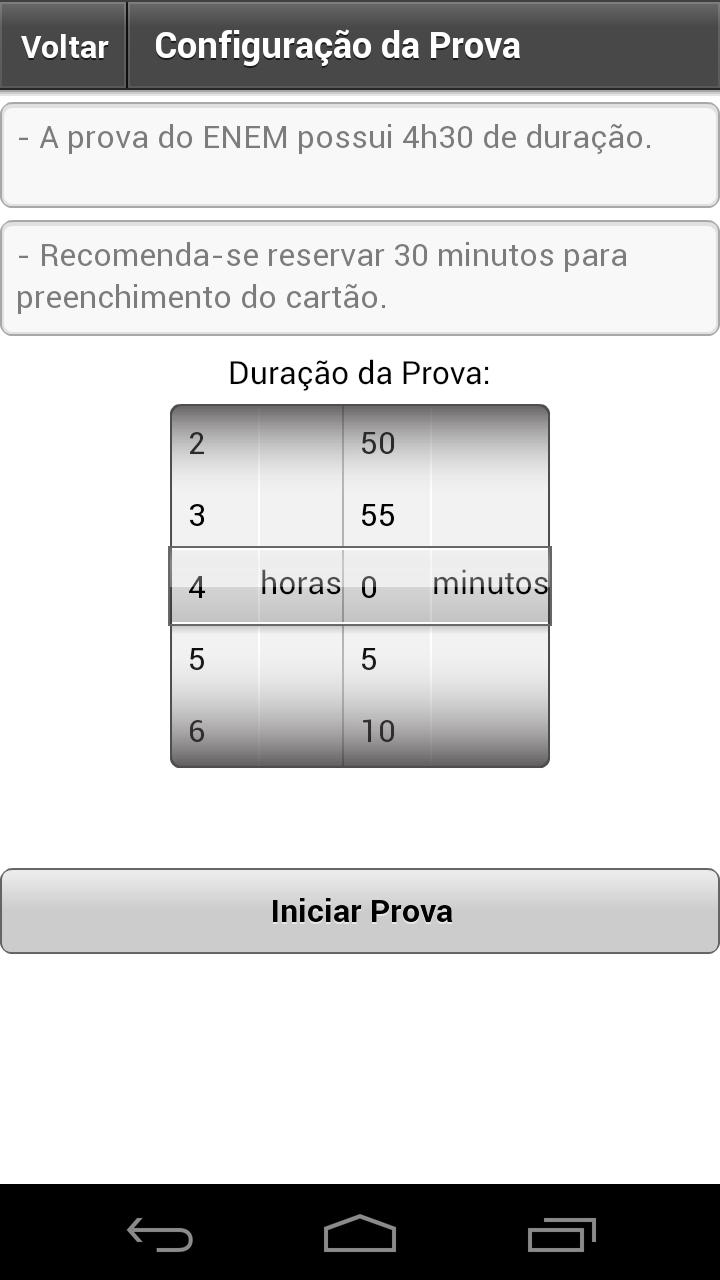The height and width of the screenshot is (1280, 720).
Task: Tap the Voltar button in top bar
Action: pyautogui.click(x=62, y=45)
